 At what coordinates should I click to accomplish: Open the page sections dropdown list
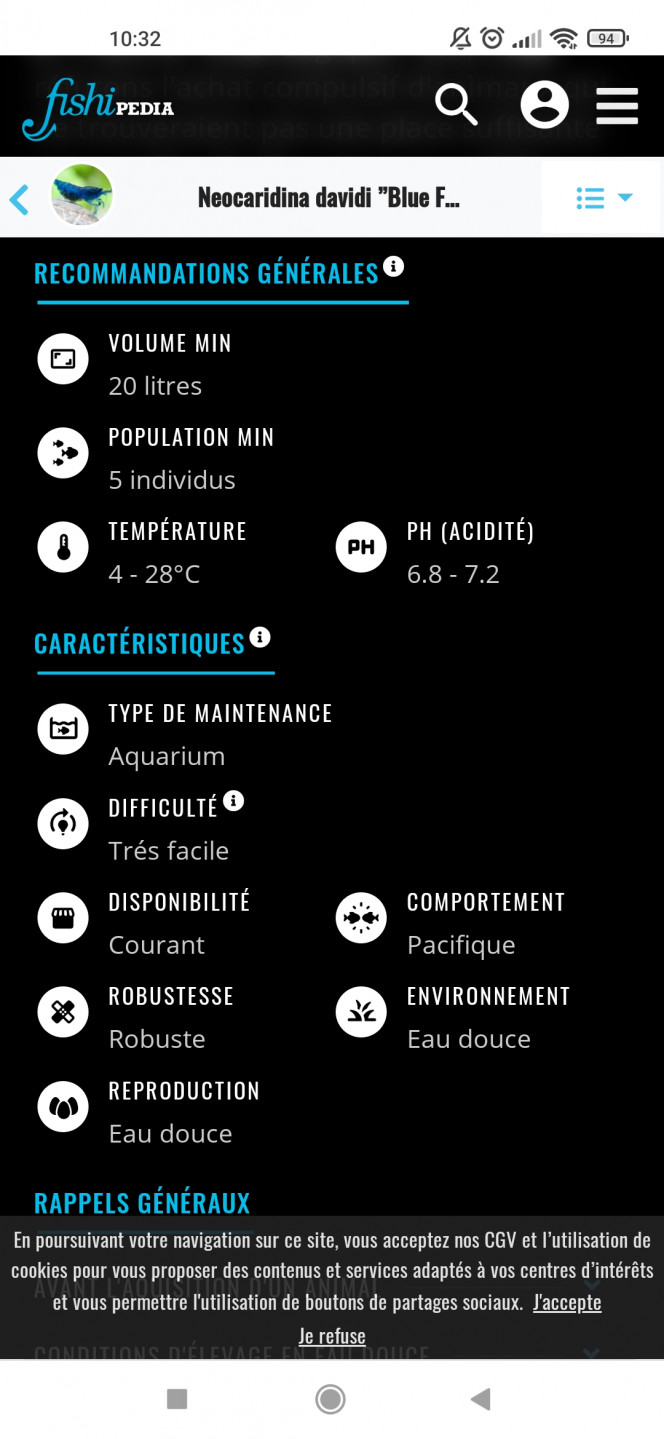pos(604,198)
